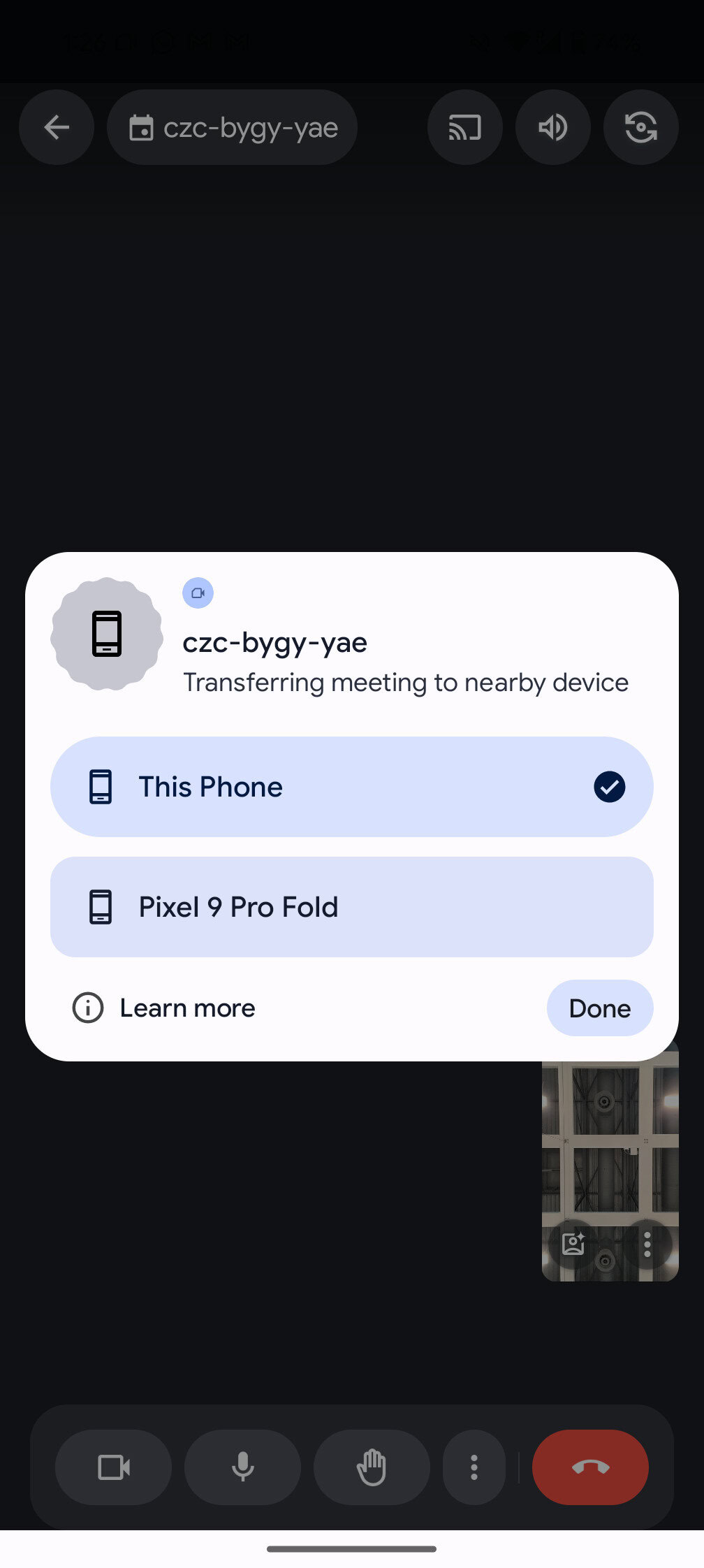Transfer the meeting to Pixel 9 Pro Fold
This screenshot has width=704, height=1568.
point(352,907)
